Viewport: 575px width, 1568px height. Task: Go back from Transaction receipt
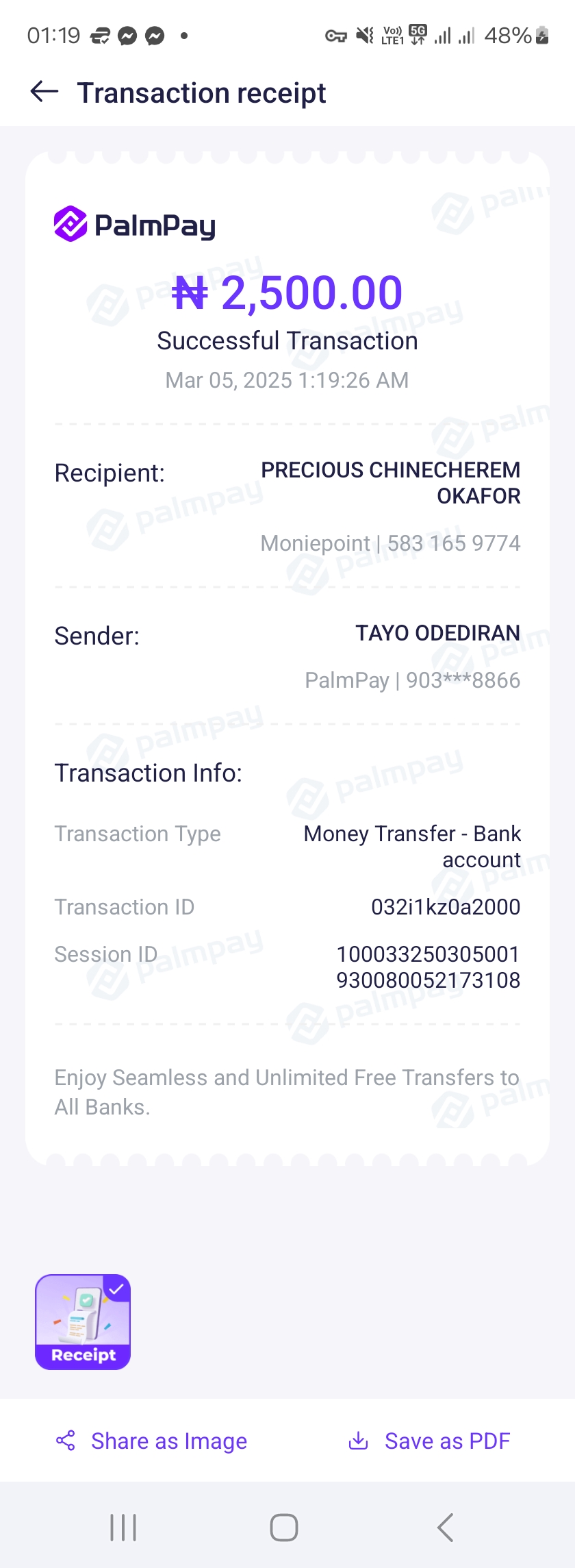(44, 92)
